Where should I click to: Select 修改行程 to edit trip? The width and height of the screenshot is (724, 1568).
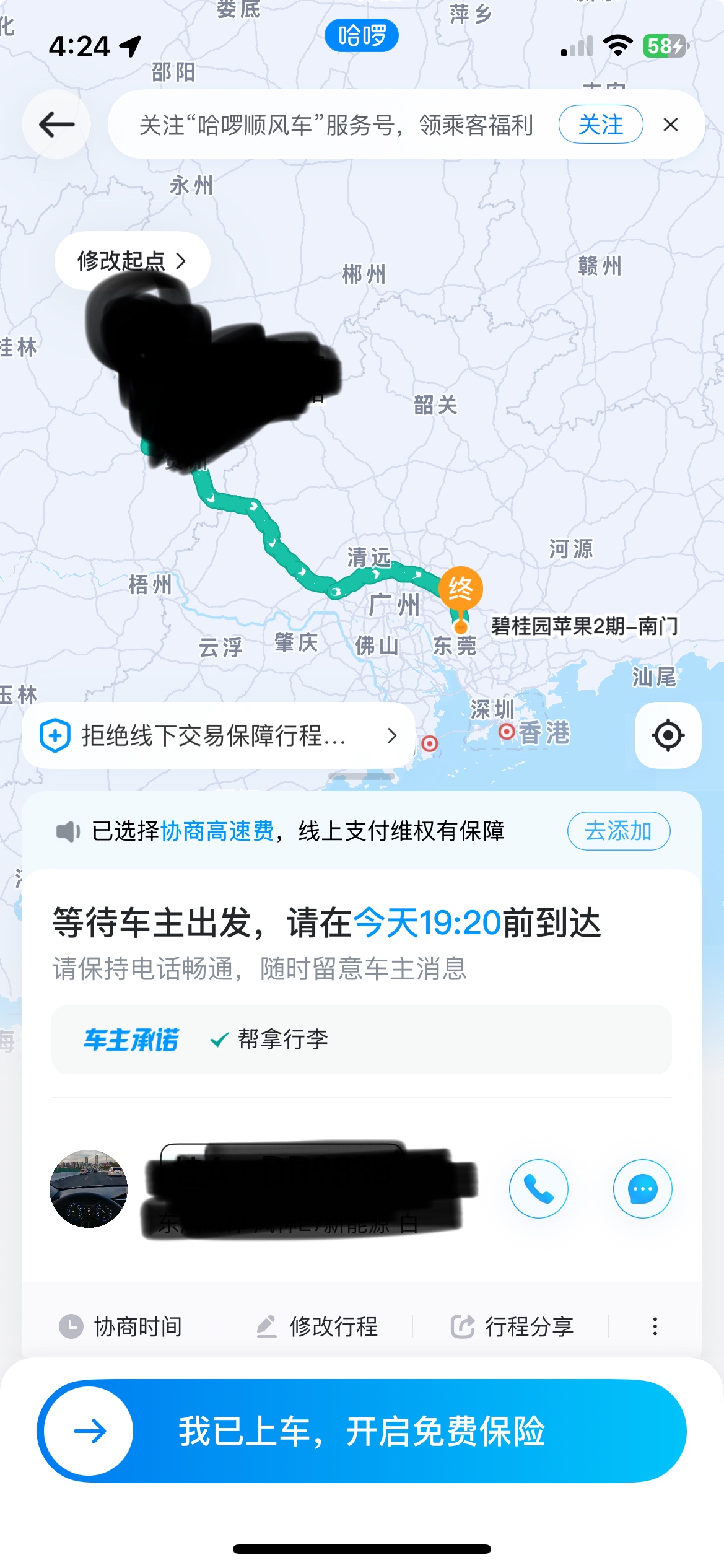[317, 1326]
